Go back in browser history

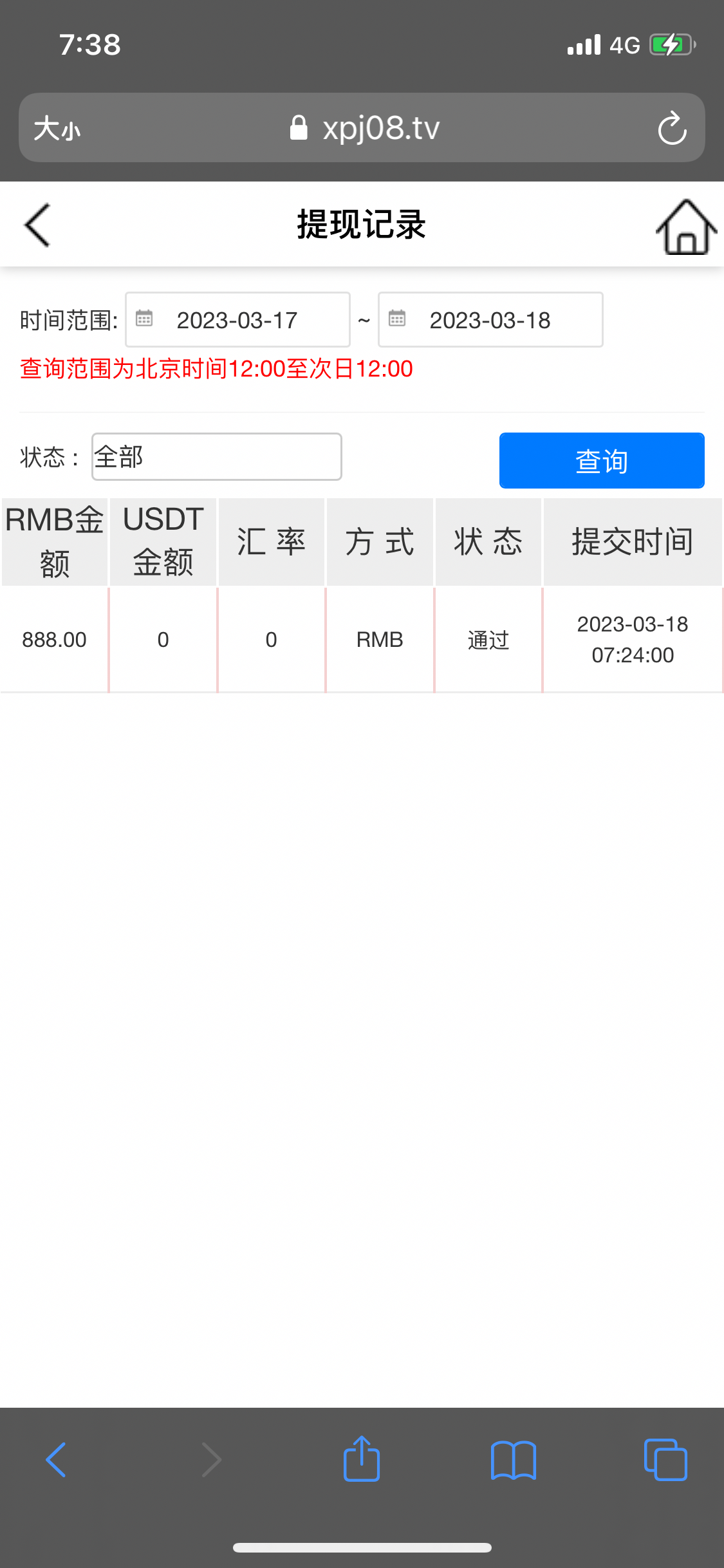click(x=56, y=1460)
